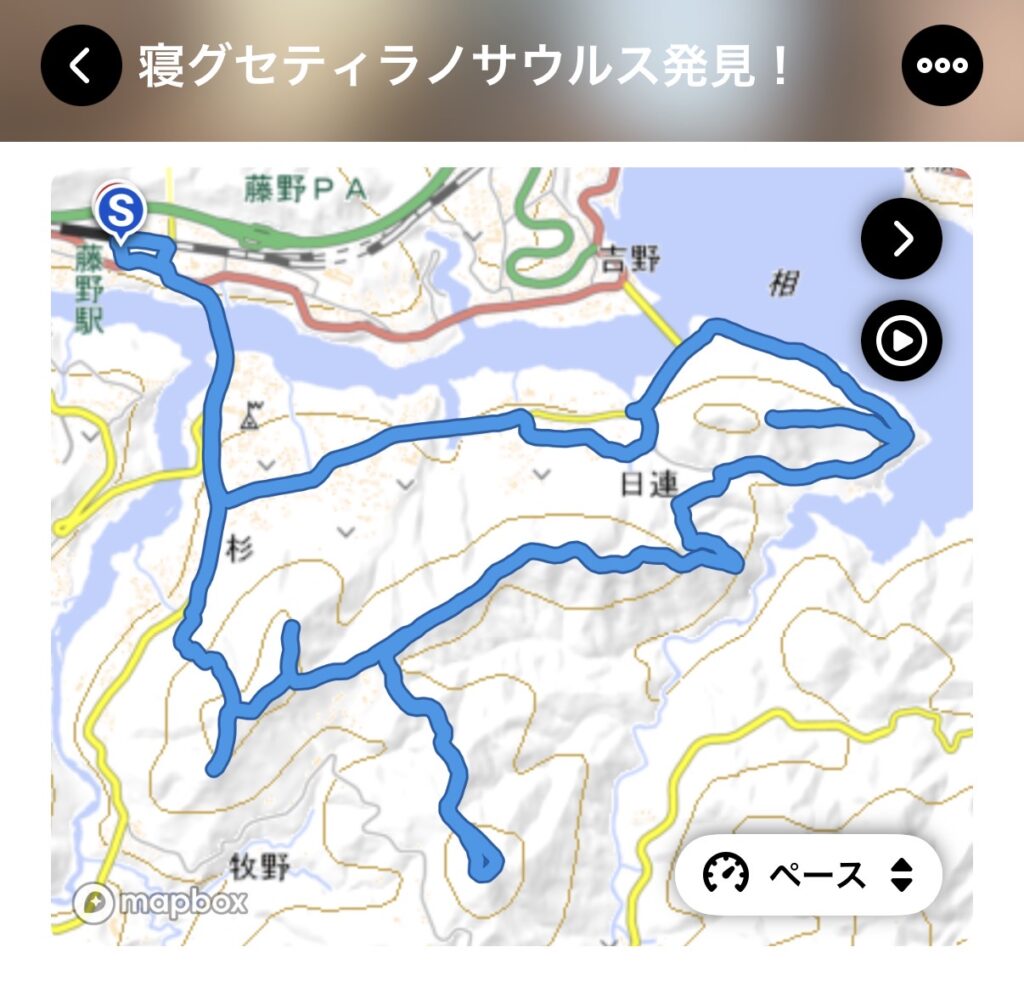1024x981 pixels.
Task: Go back using the arrow button
Action: pos(81,66)
